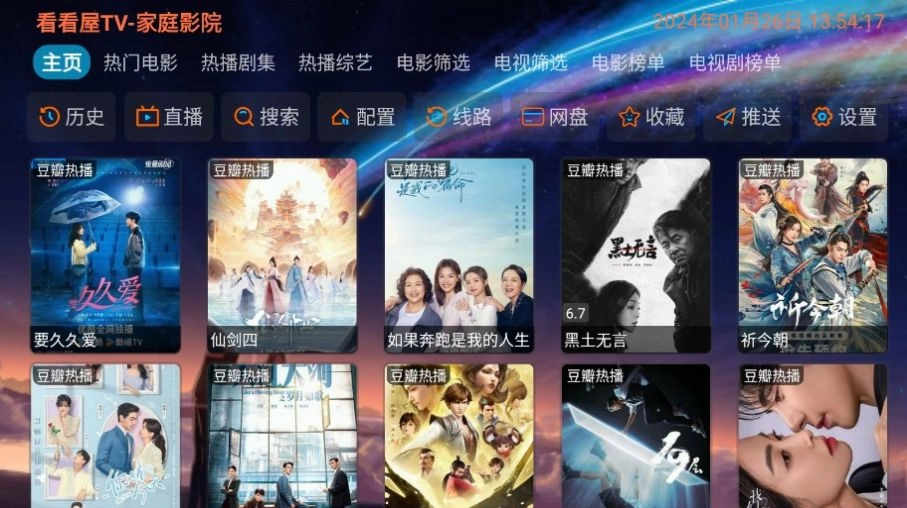Image resolution: width=907 pixels, height=508 pixels.
Task: Switch to the 热门电影 tab
Action: pos(140,63)
